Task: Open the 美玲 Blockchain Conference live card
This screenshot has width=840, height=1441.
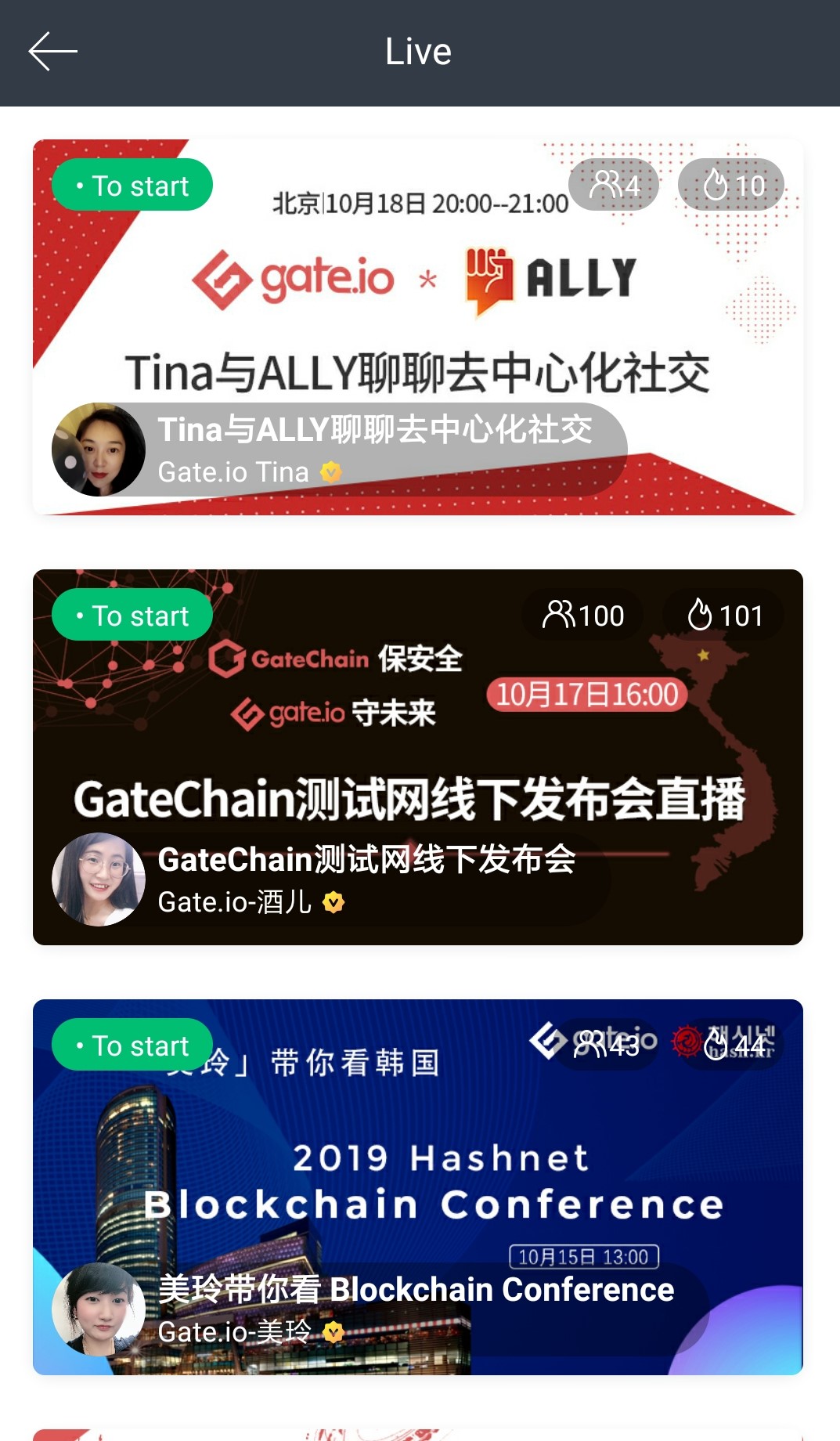Action: click(x=417, y=1187)
